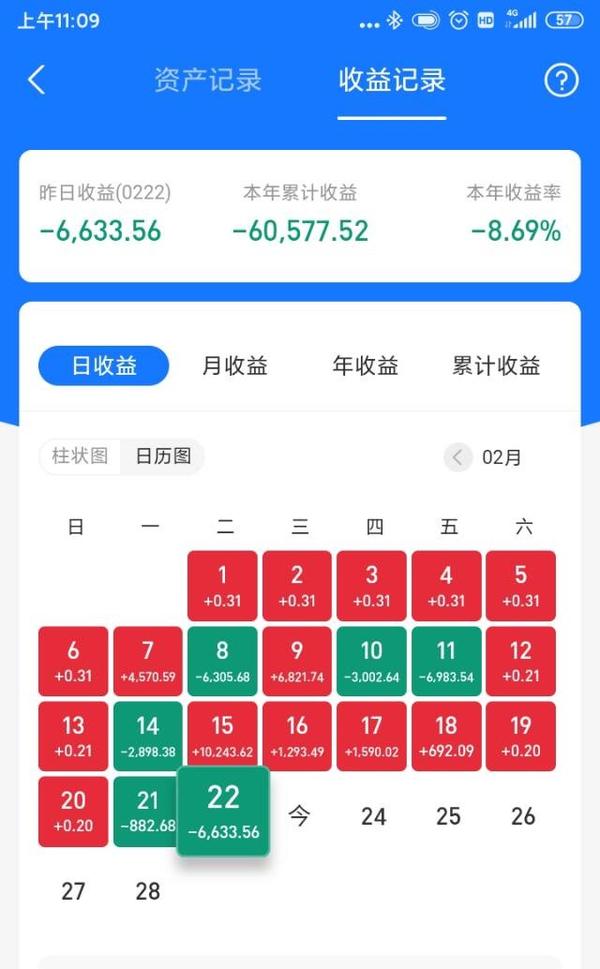600x969 pixels.
Task: Select 日历图 calendar mode
Action: (x=163, y=456)
